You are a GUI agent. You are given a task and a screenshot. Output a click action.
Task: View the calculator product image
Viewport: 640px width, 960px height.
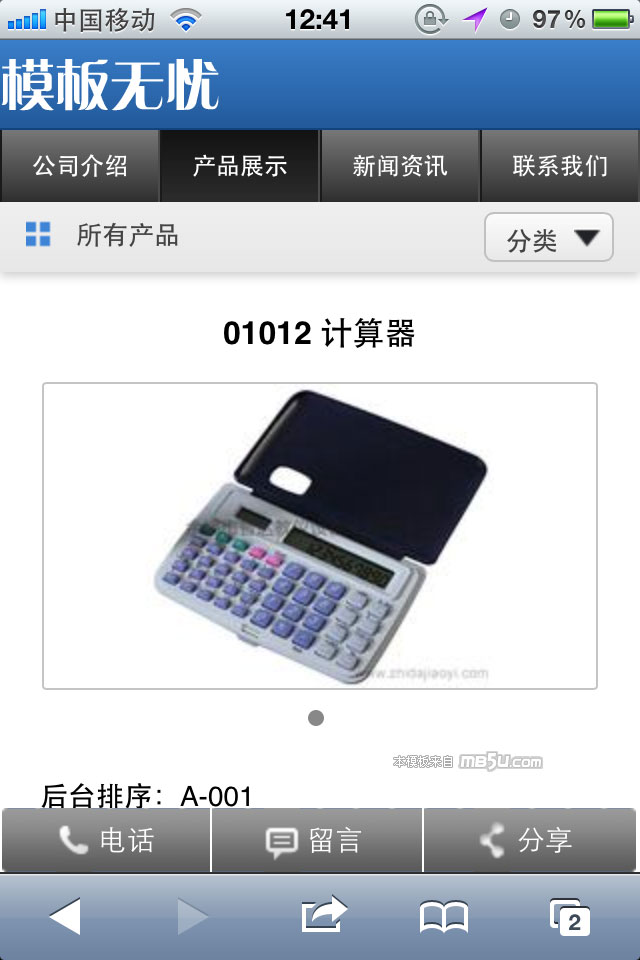[320, 535]
